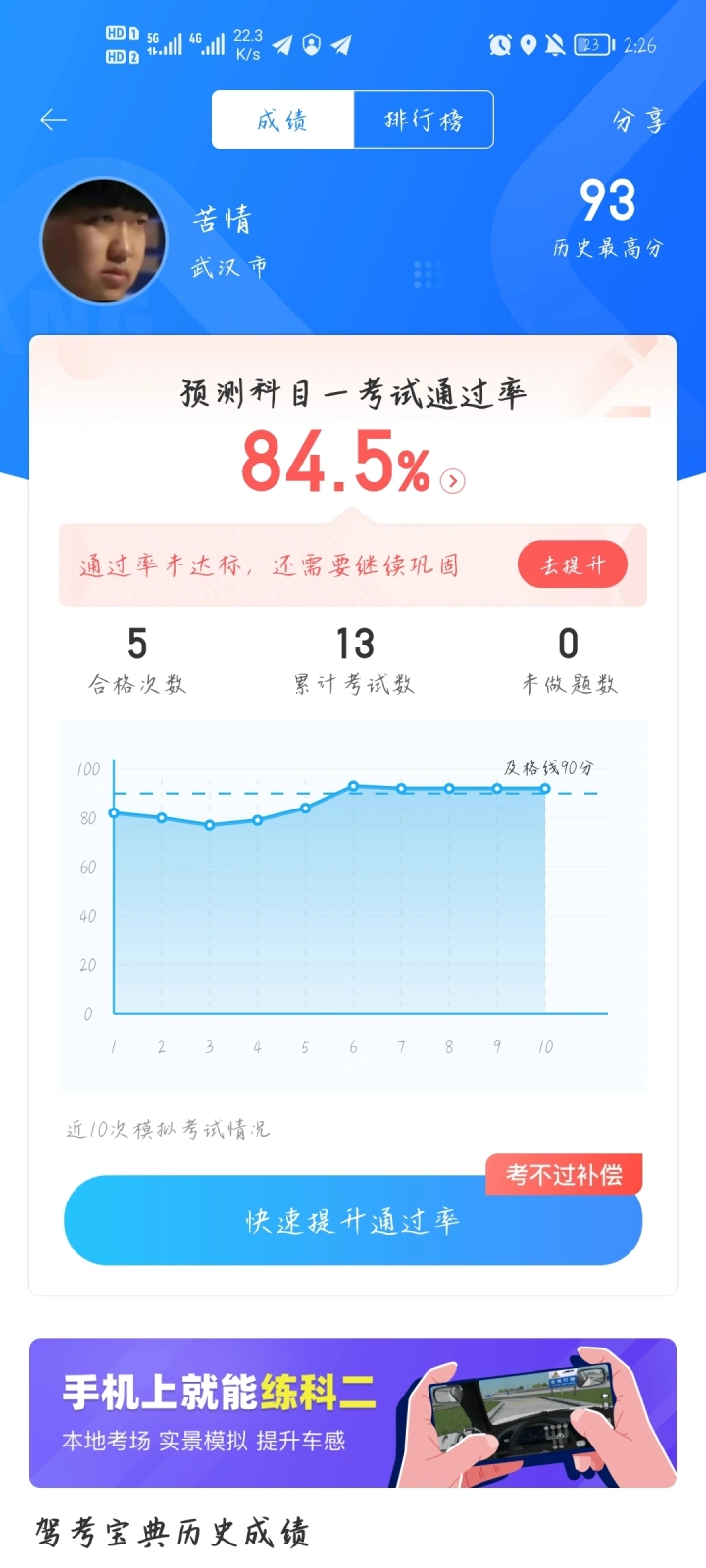Screen dimensions: 706x1568
Task: Tap the user avatar photo
Action: [x=104, y=241]
